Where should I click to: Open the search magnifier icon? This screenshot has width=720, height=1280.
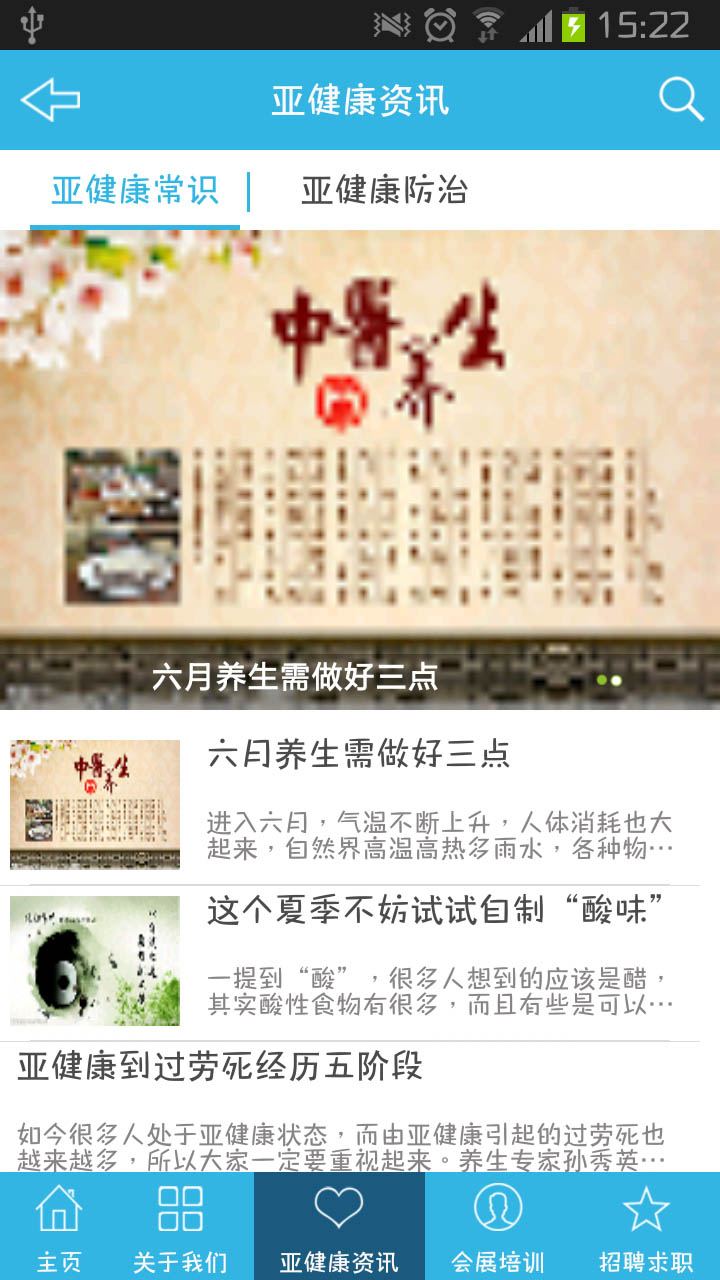pyautogui.click(x=681, y=100)
